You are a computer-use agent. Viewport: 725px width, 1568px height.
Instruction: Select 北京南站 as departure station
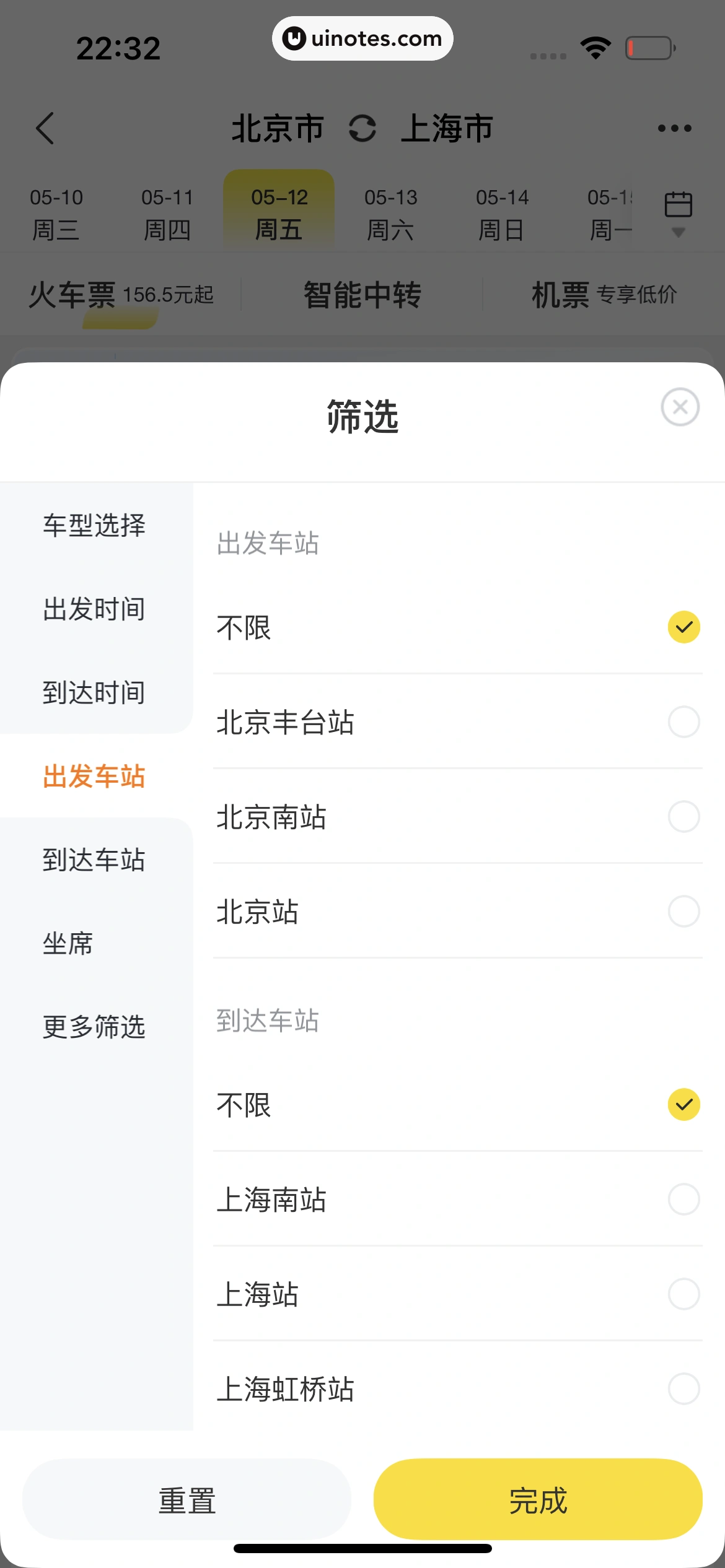pyautogui.click(x=457, y=817)
